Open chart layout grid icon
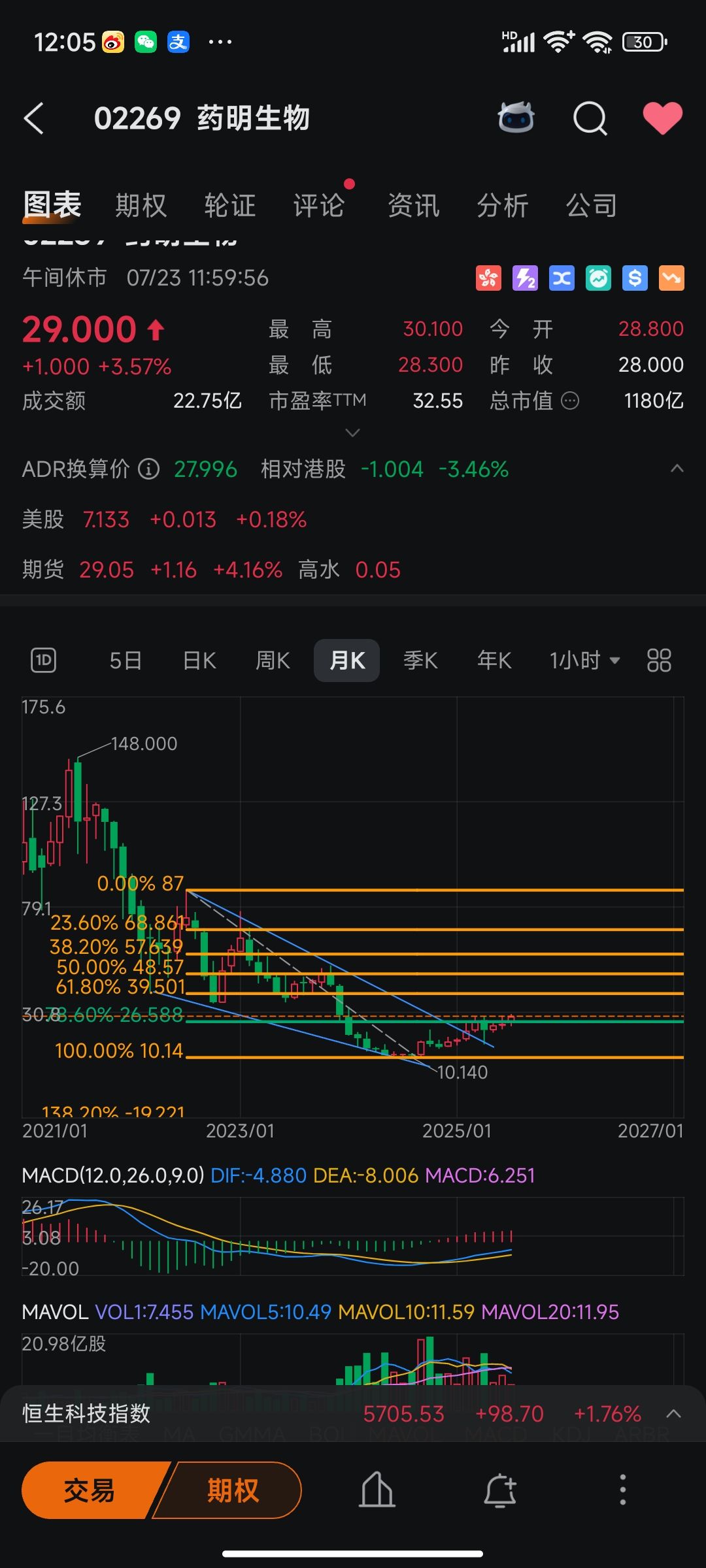Viewport: 706px width, 1568px height. tap(659, 661)
